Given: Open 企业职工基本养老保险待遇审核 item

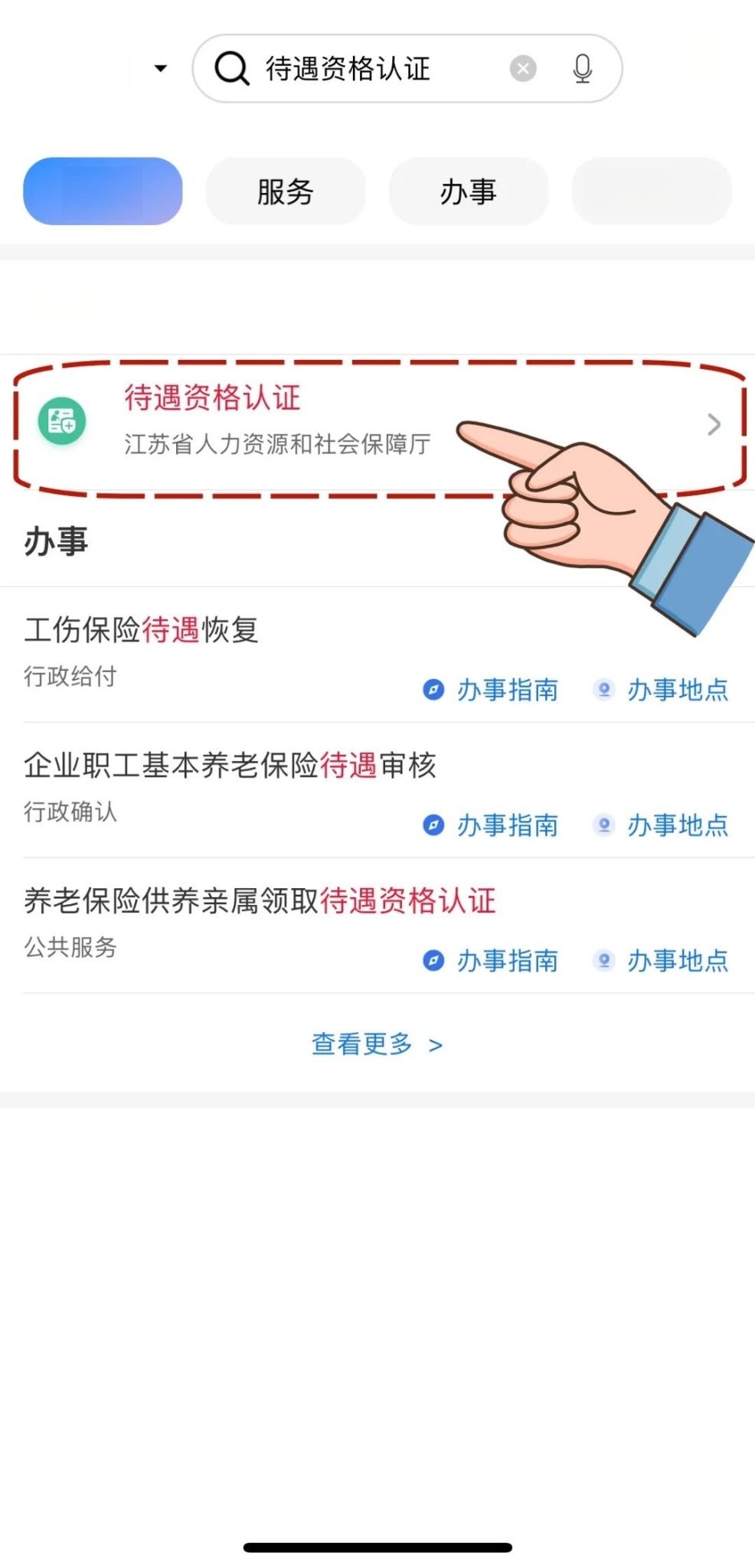Looking at the screenshot, I should pyautogui.click(x=230, y=766).
